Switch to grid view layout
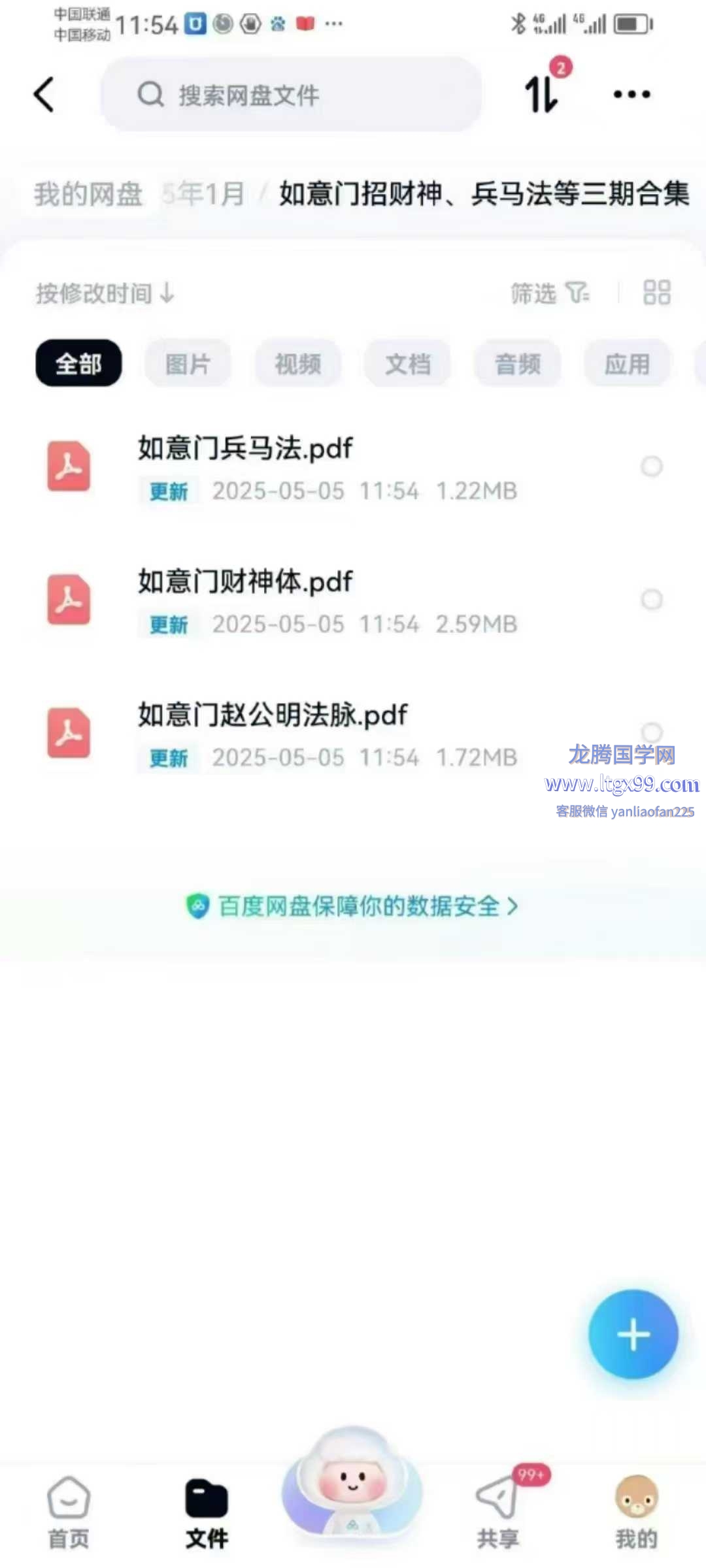The image size is (706, 1568). [656, 293]
